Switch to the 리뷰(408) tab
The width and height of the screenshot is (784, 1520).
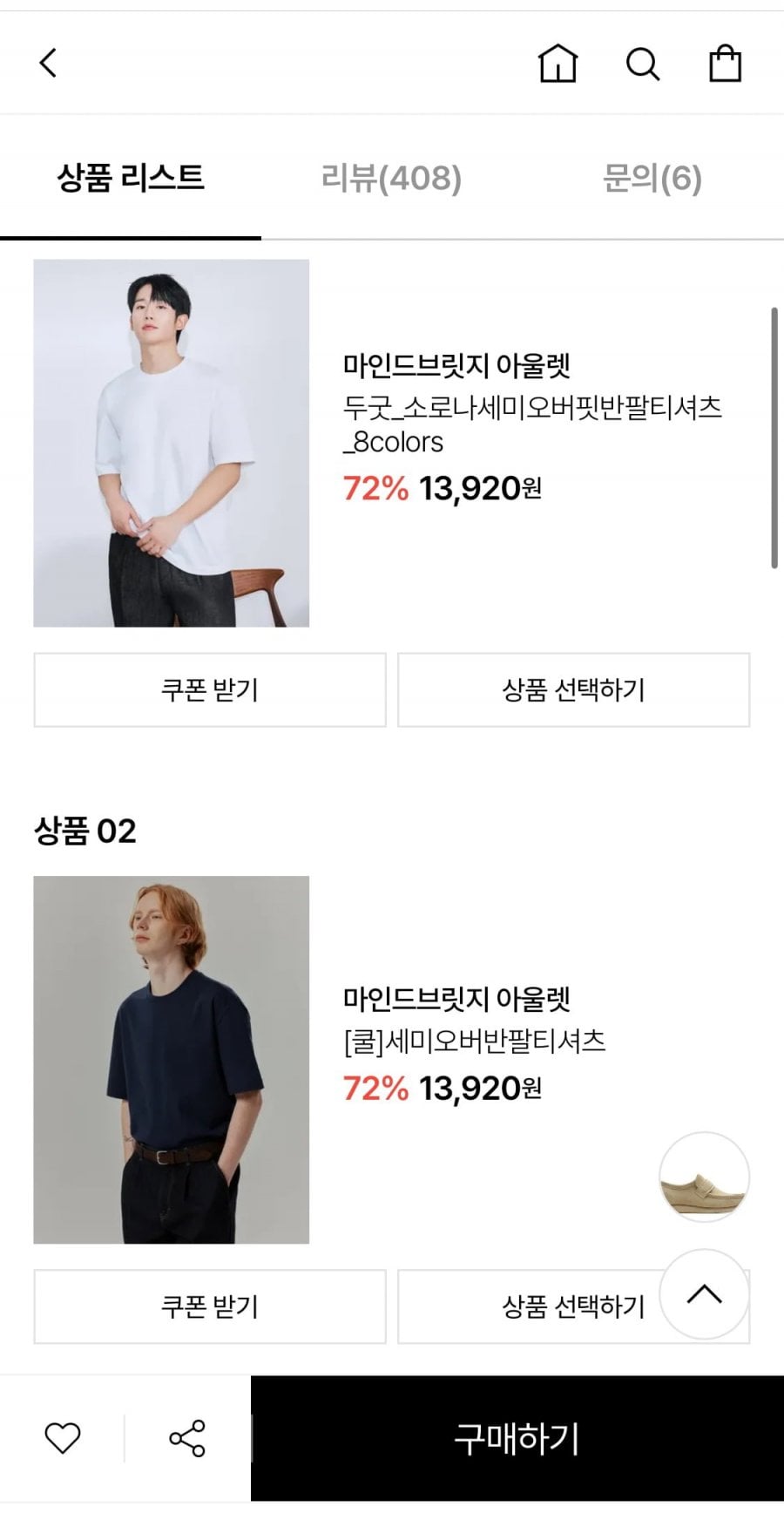391,179
